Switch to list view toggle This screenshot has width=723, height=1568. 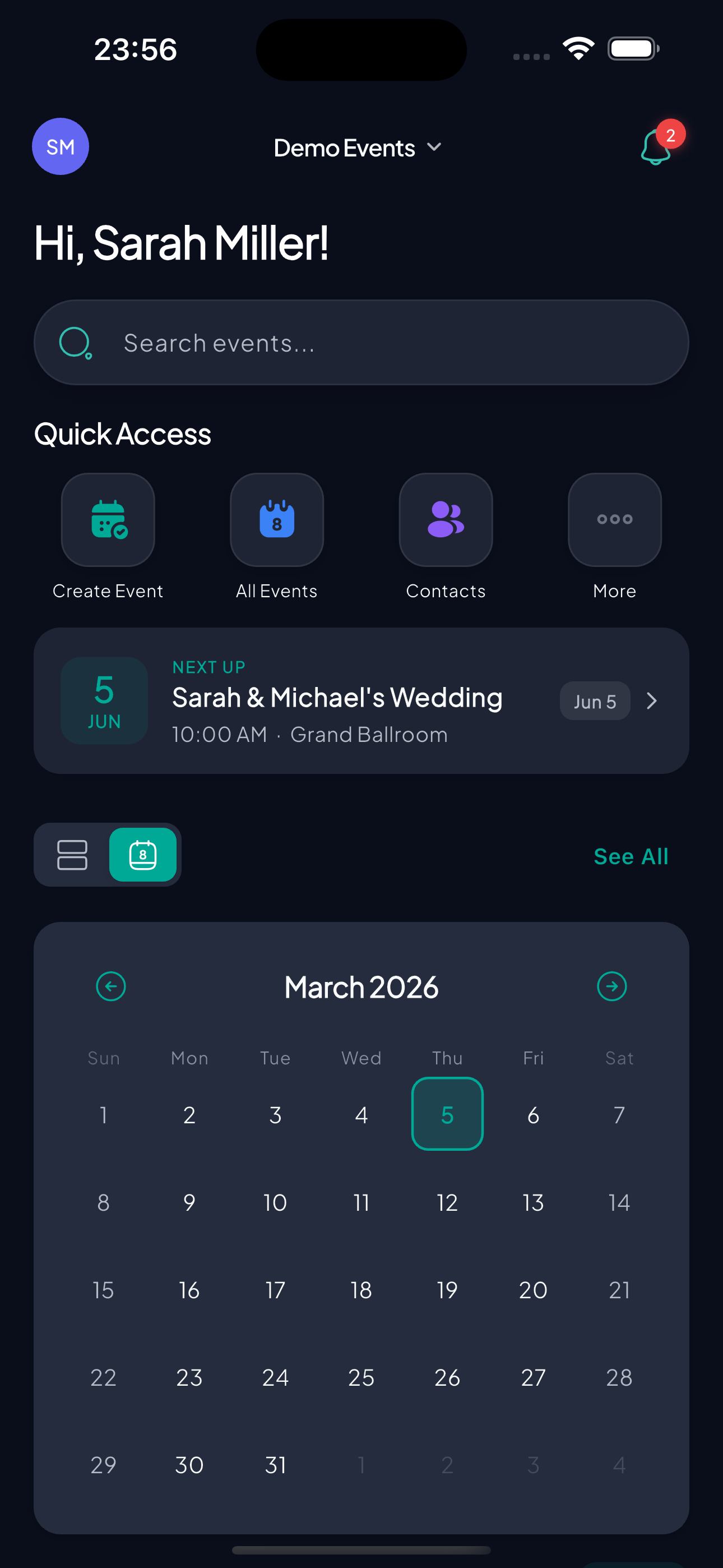tap(72, 855)
